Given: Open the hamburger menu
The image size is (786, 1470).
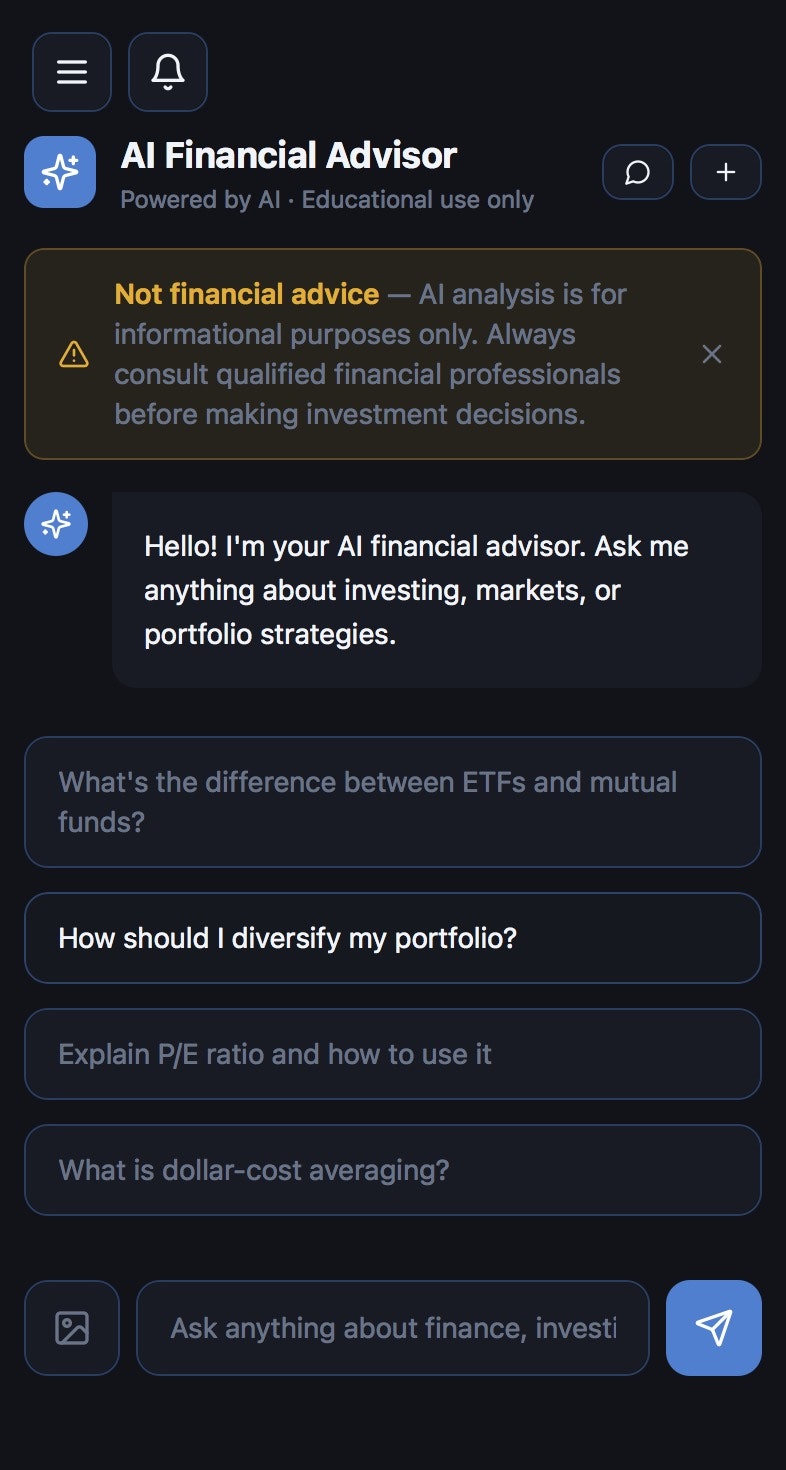Looking at the screenshot, I should tap(72, 72).
